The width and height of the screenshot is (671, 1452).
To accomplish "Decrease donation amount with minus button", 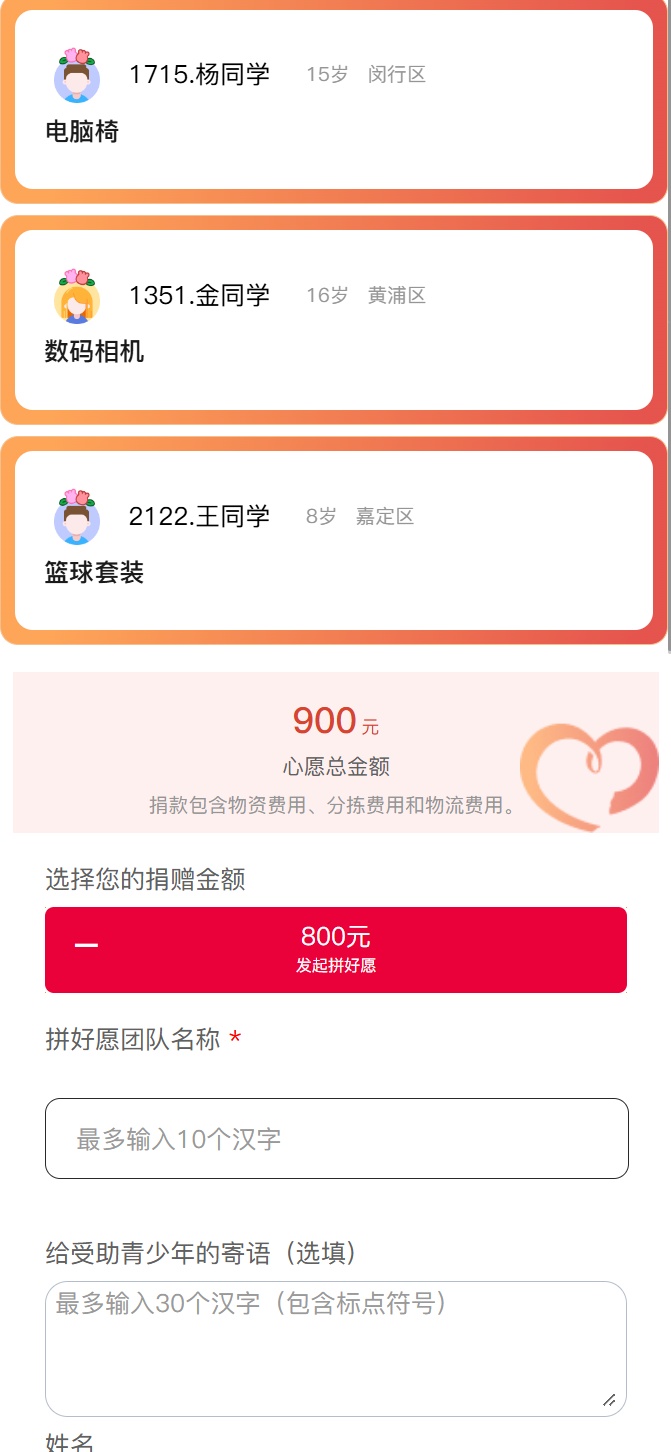I will pyautogui.click(x=87, y=946).
